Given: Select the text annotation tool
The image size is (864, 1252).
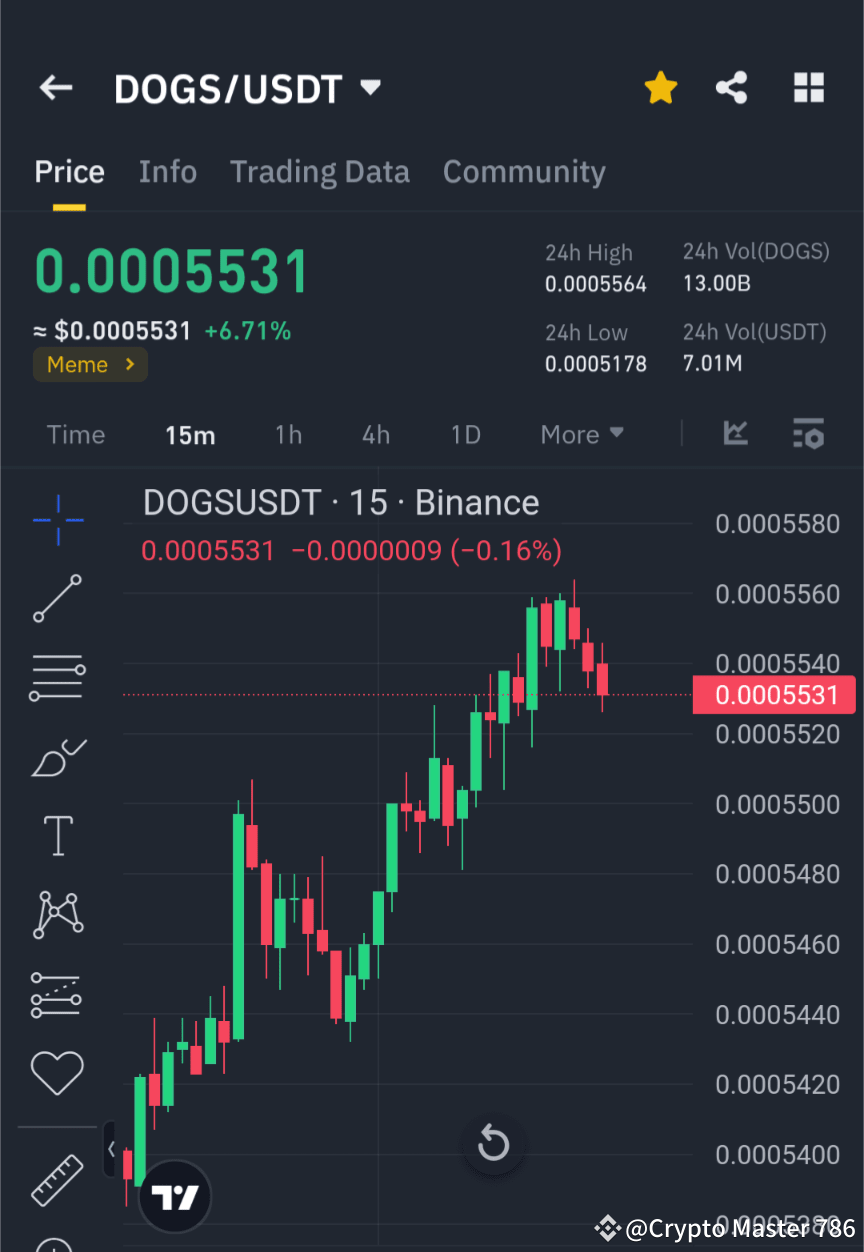Looking at the screenshot, I should coord(57,835).
